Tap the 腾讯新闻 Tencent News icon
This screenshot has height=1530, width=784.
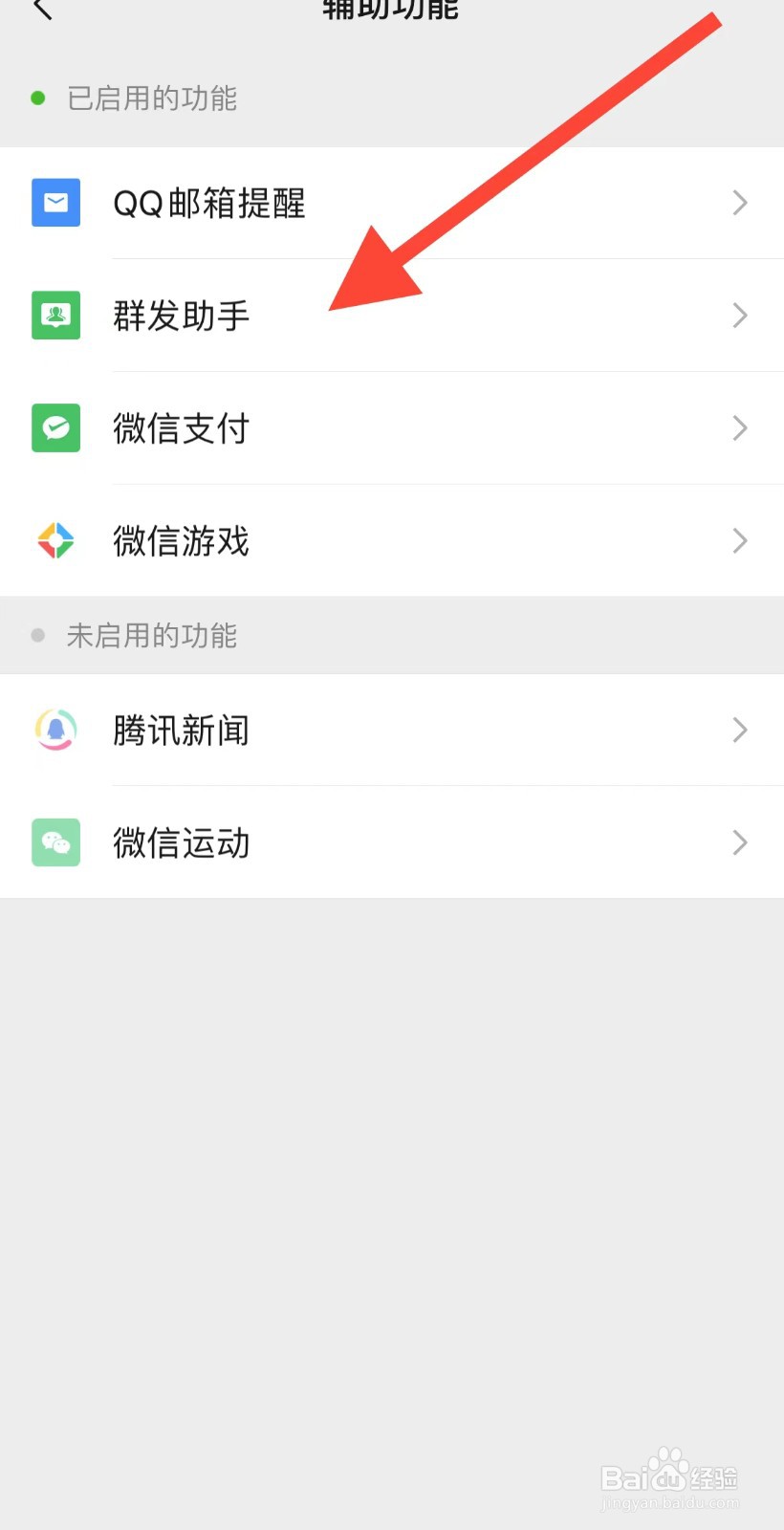[x=54, y=730]
